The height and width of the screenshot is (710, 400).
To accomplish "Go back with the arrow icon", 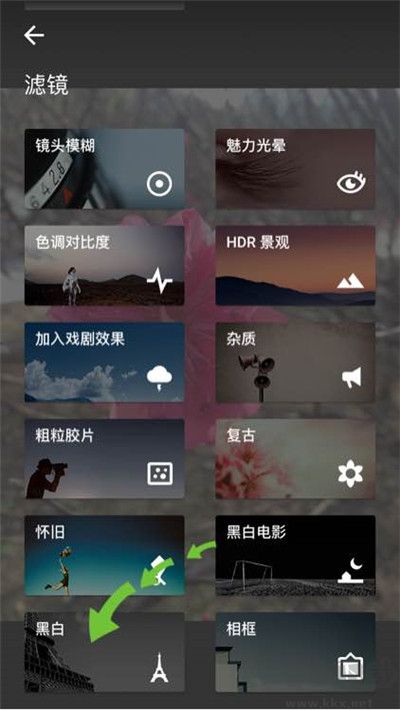I will [x=34, y=35].
